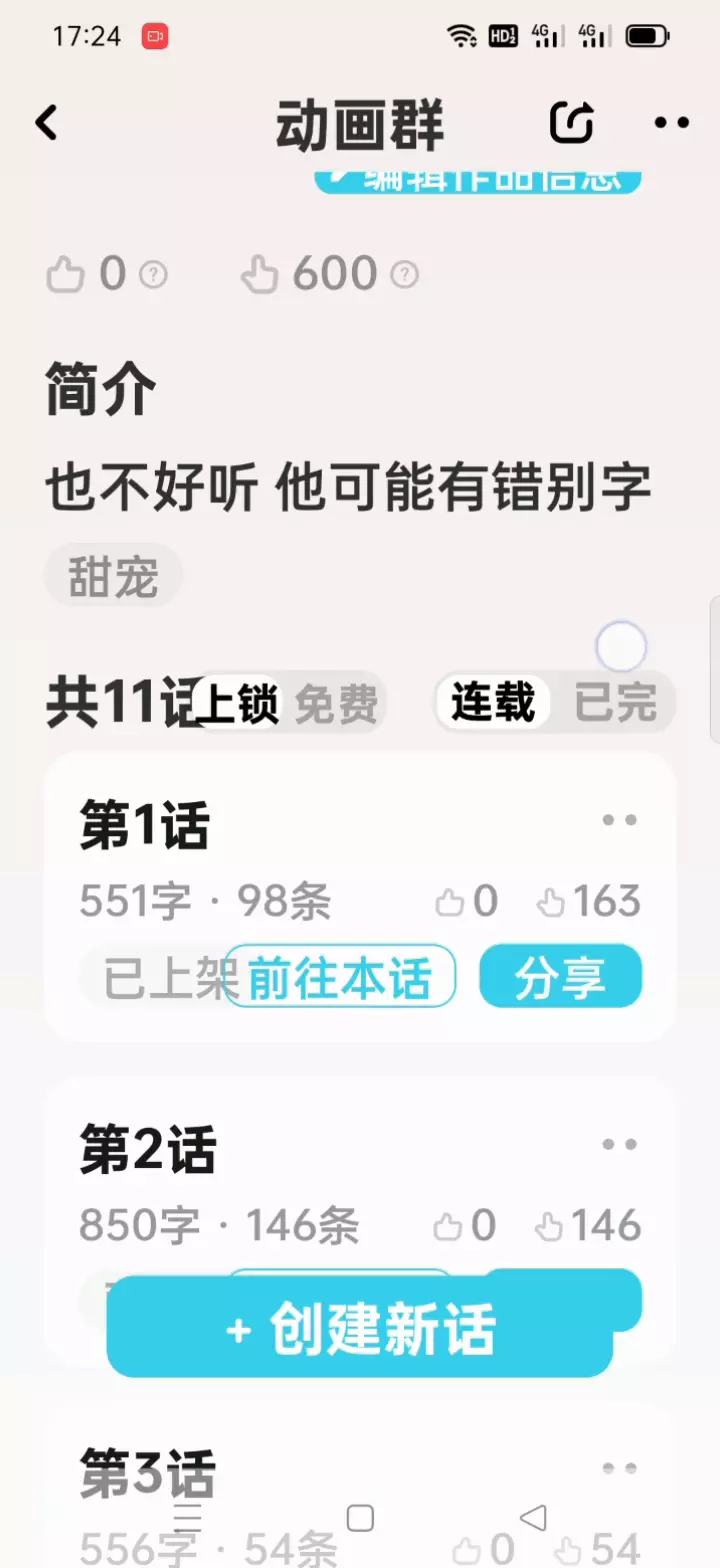The height and width of the screenshot is (1568, 720).
Task: Share 第1话 with the 分享 button
Action: pos(561,976)
